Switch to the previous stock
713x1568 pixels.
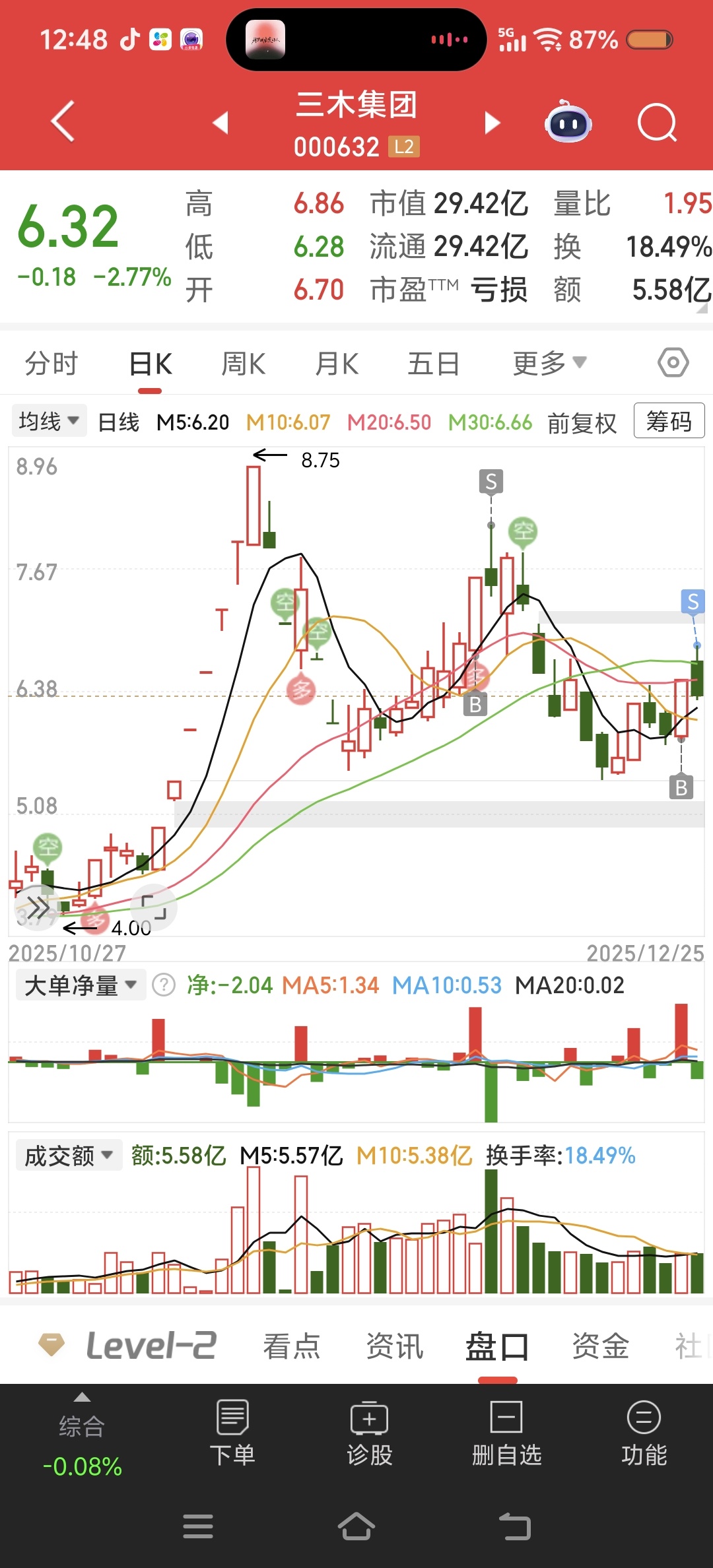coord(221,123)
